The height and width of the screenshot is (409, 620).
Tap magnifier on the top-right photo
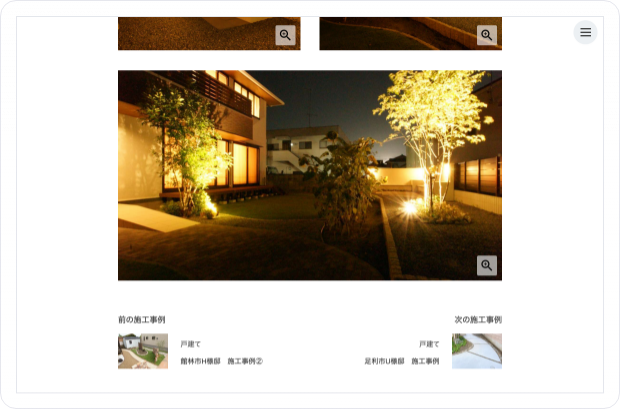(487, 35)
